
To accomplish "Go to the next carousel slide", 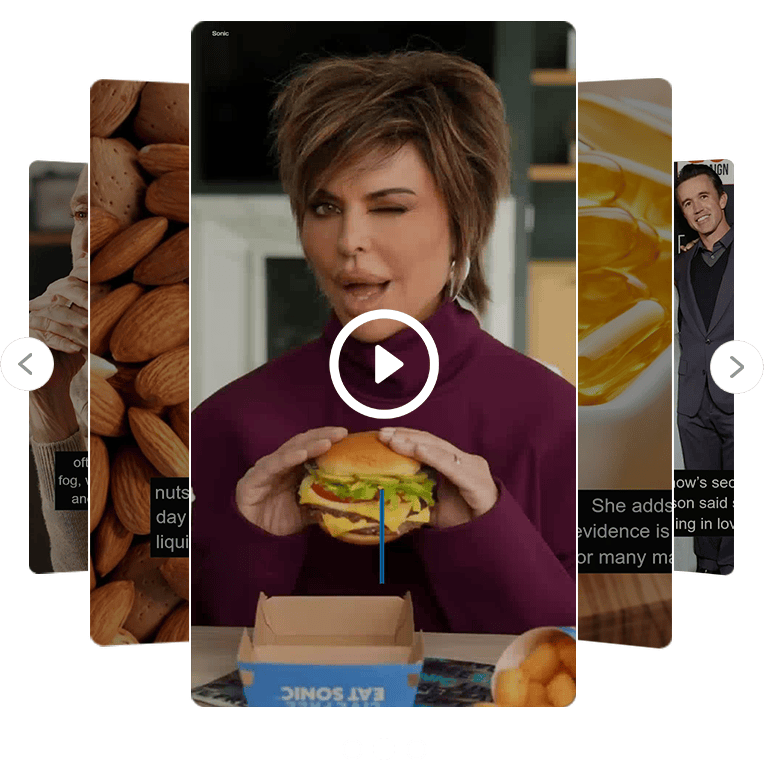I will (736, 367).
